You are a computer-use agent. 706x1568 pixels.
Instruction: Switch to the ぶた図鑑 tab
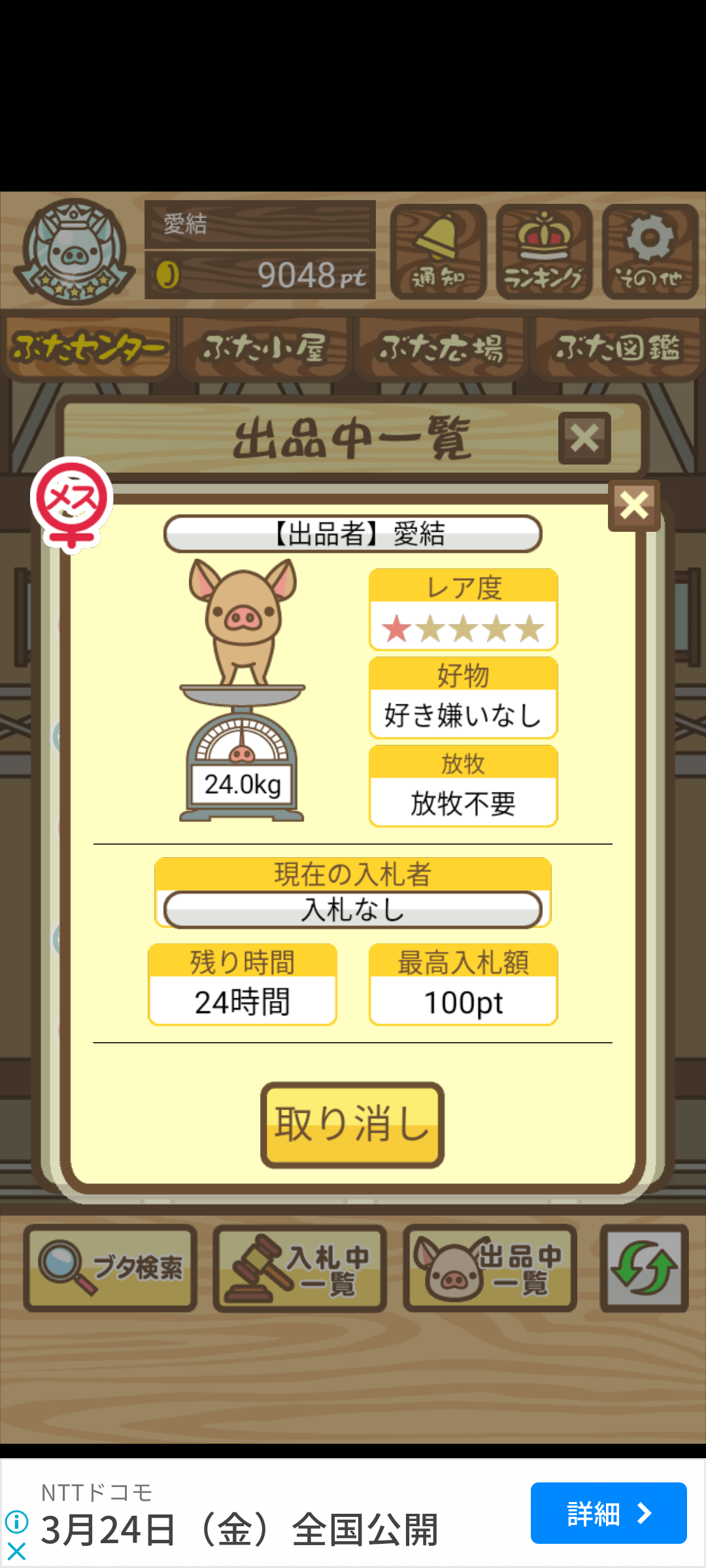click(x=618, y=348)
